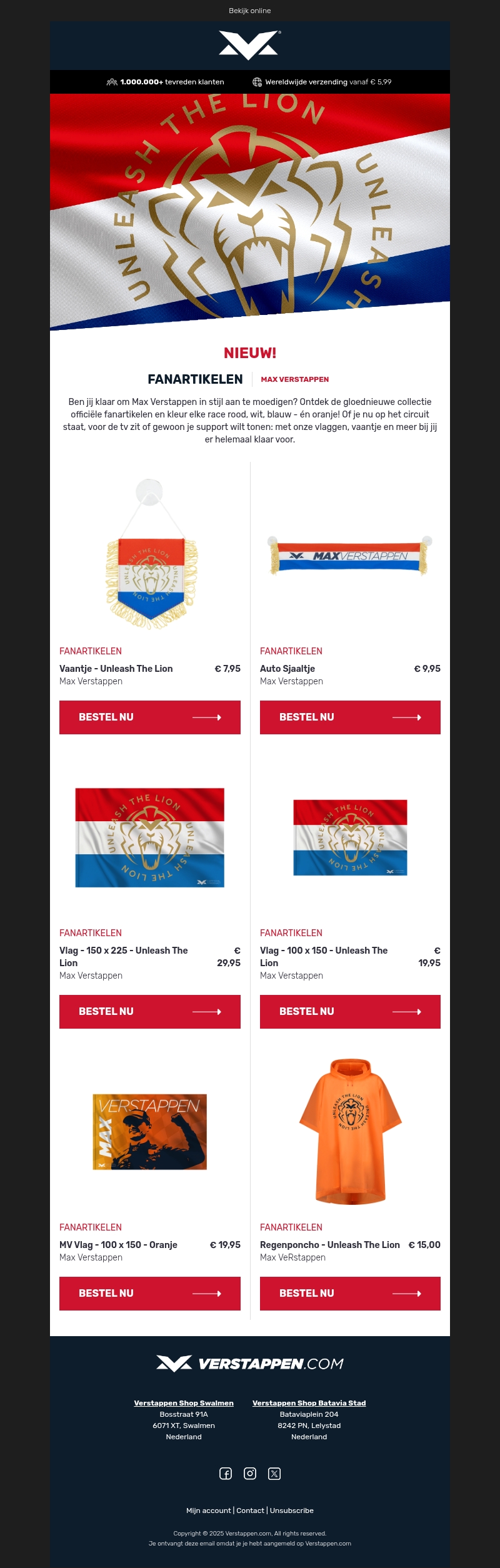Go to Mijn account
The image size is (500, 1568).
[x=208, y=1511]
